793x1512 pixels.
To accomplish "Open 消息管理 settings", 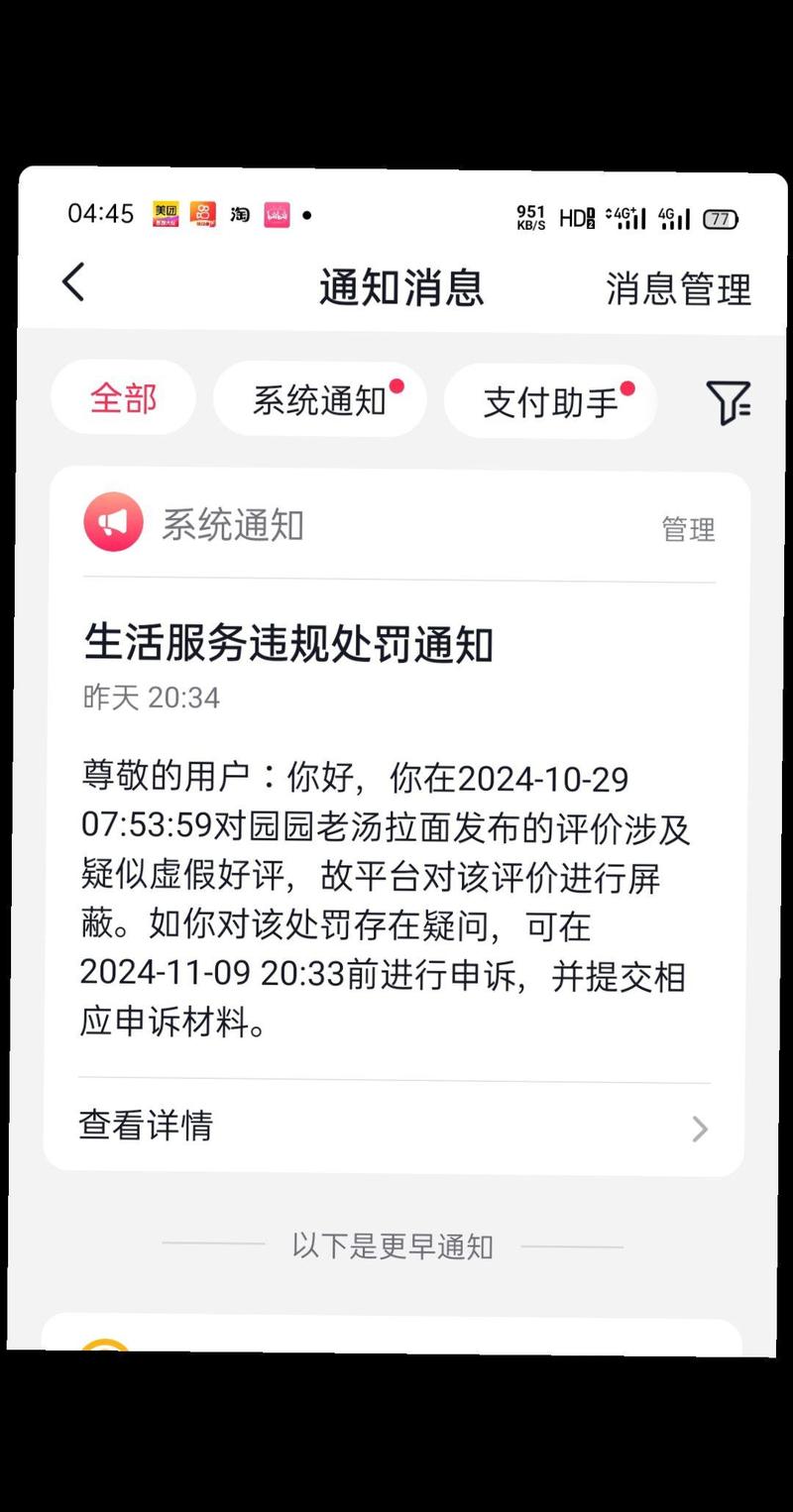I will 679,289.
